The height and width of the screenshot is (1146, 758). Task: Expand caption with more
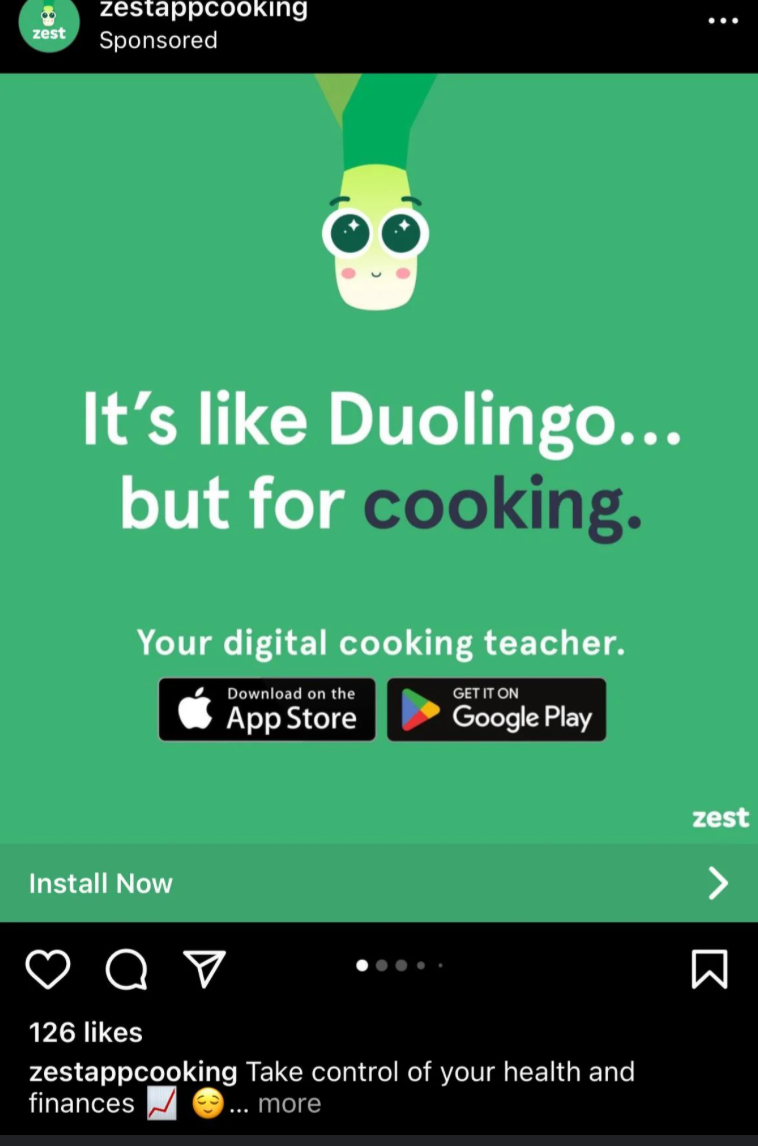pyautogui.click(x=289, y=1104)
